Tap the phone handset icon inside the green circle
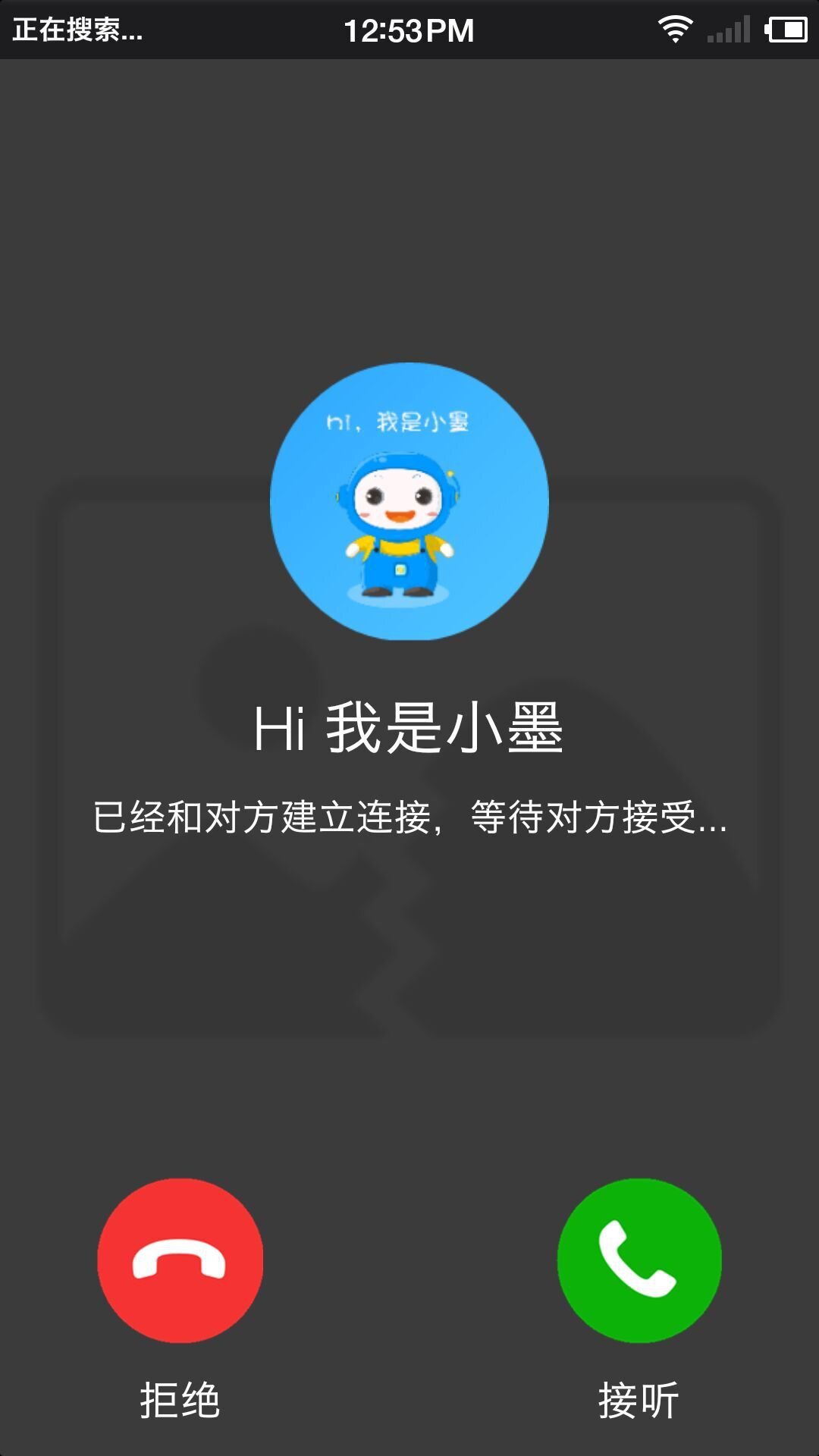 point(639,1257)
